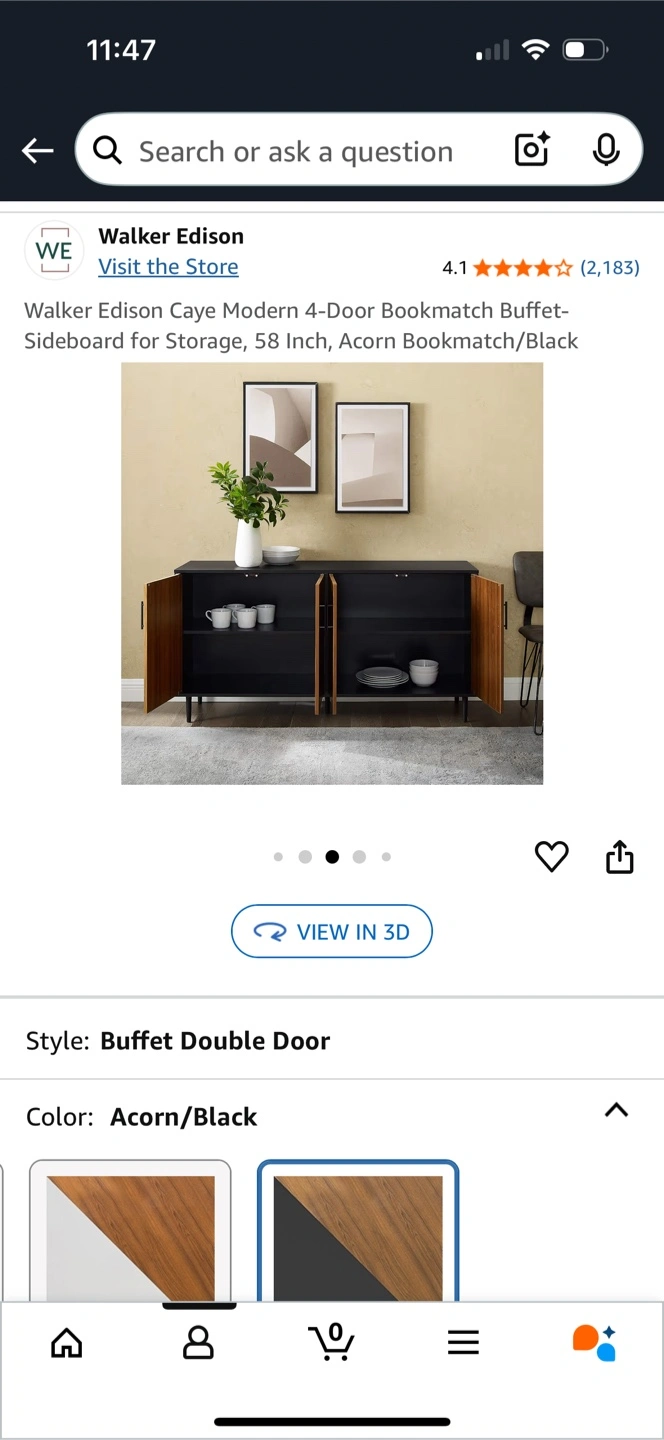Select the white and acorn color swatch

130,1232
